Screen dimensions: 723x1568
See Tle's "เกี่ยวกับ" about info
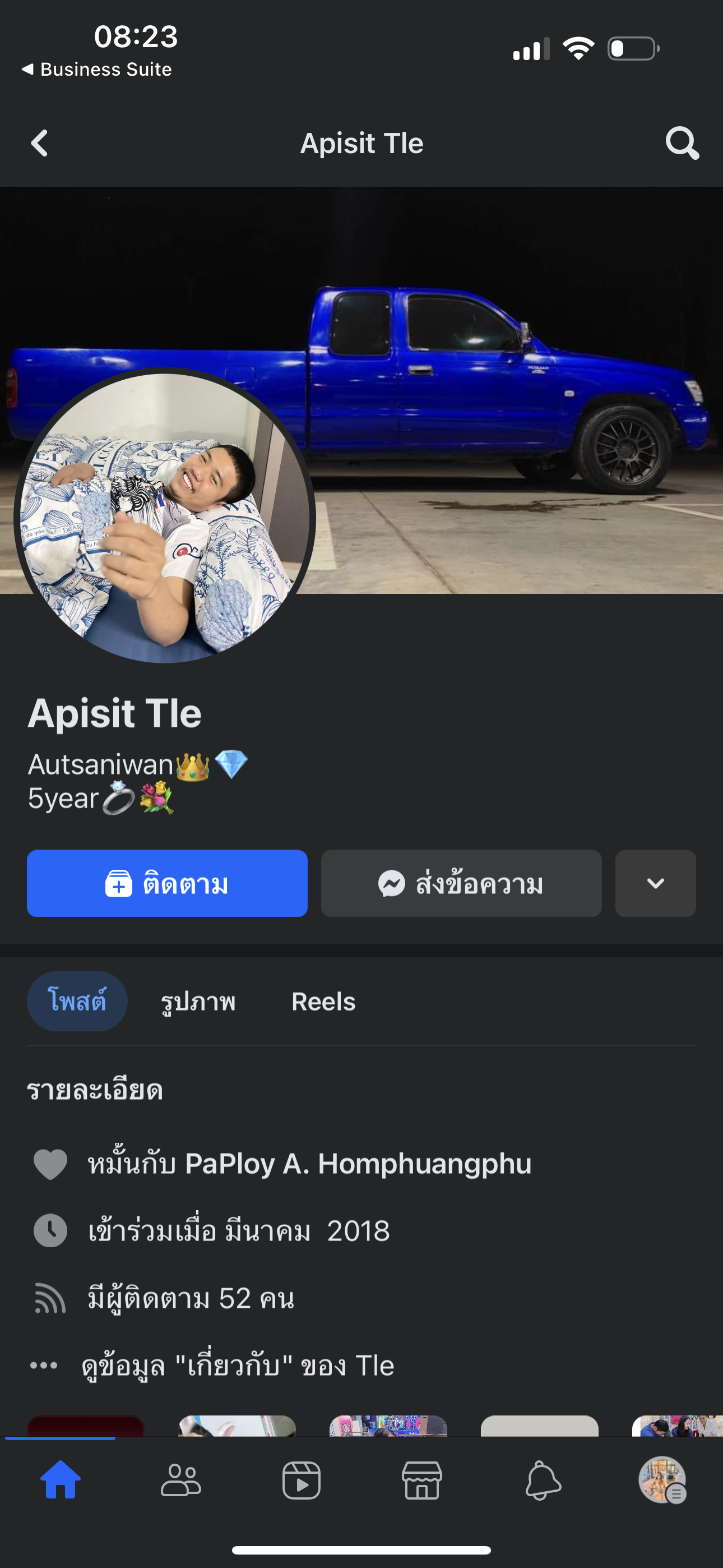(x=237, y=1366)
